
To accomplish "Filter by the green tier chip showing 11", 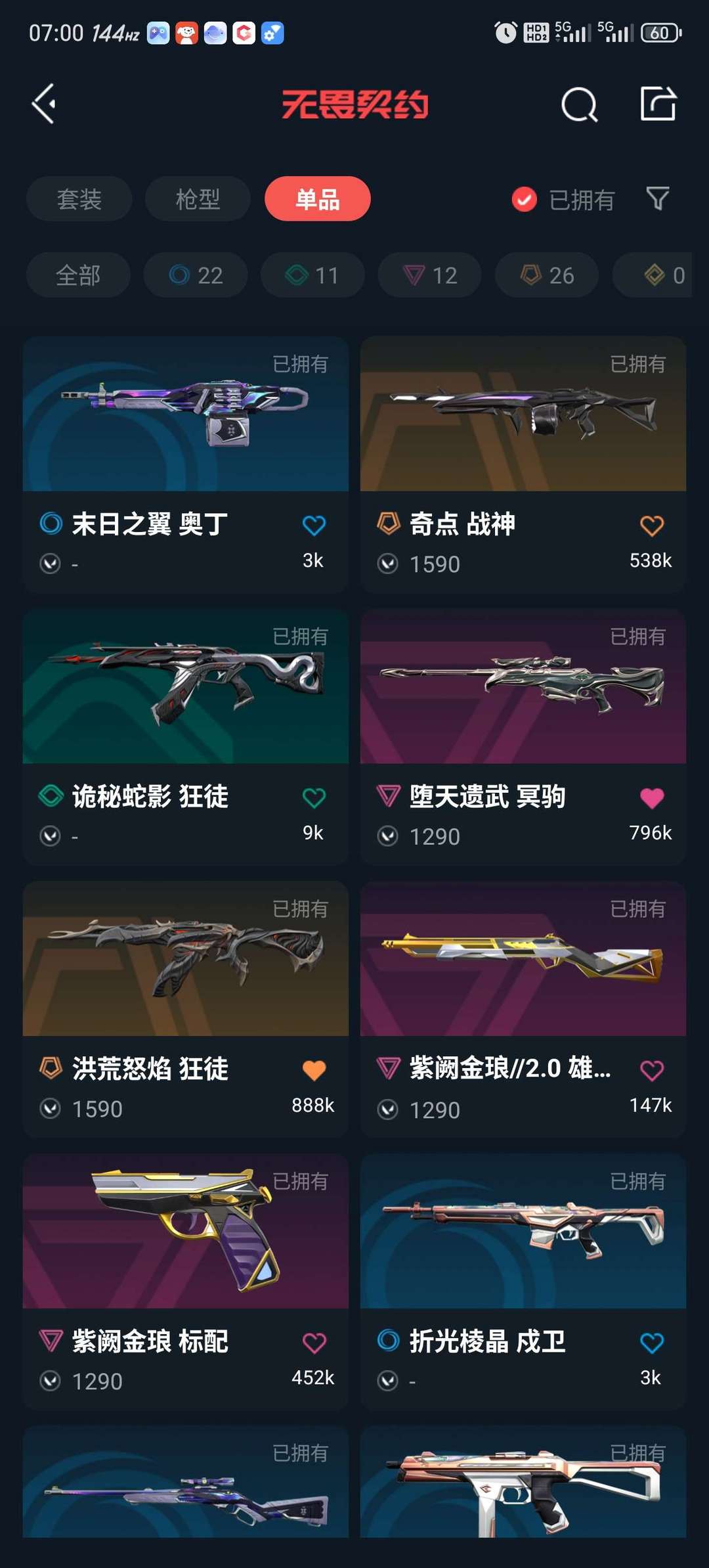I will click(312, 275).
